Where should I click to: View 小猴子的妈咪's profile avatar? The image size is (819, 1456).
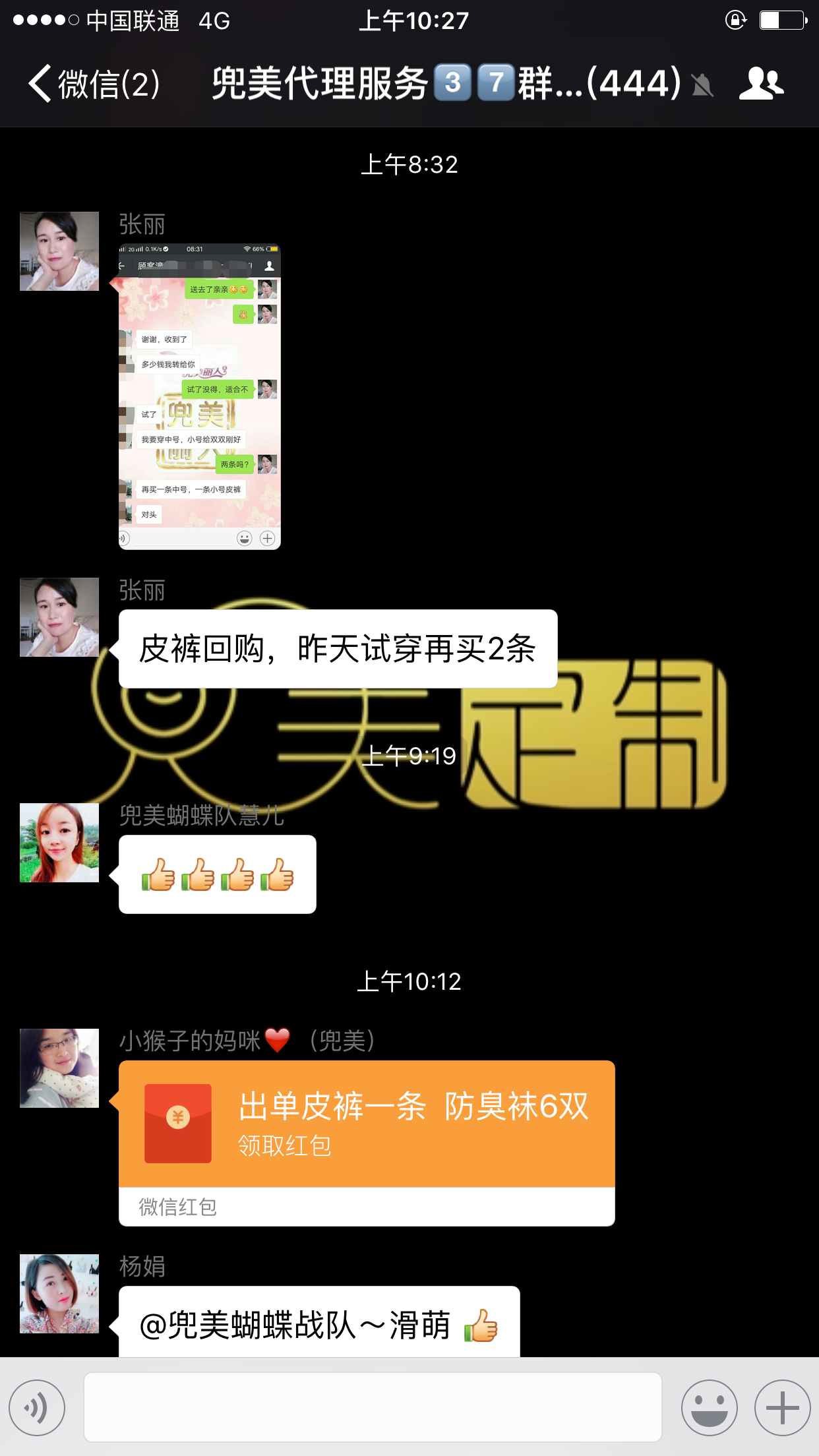(59, 1068)
